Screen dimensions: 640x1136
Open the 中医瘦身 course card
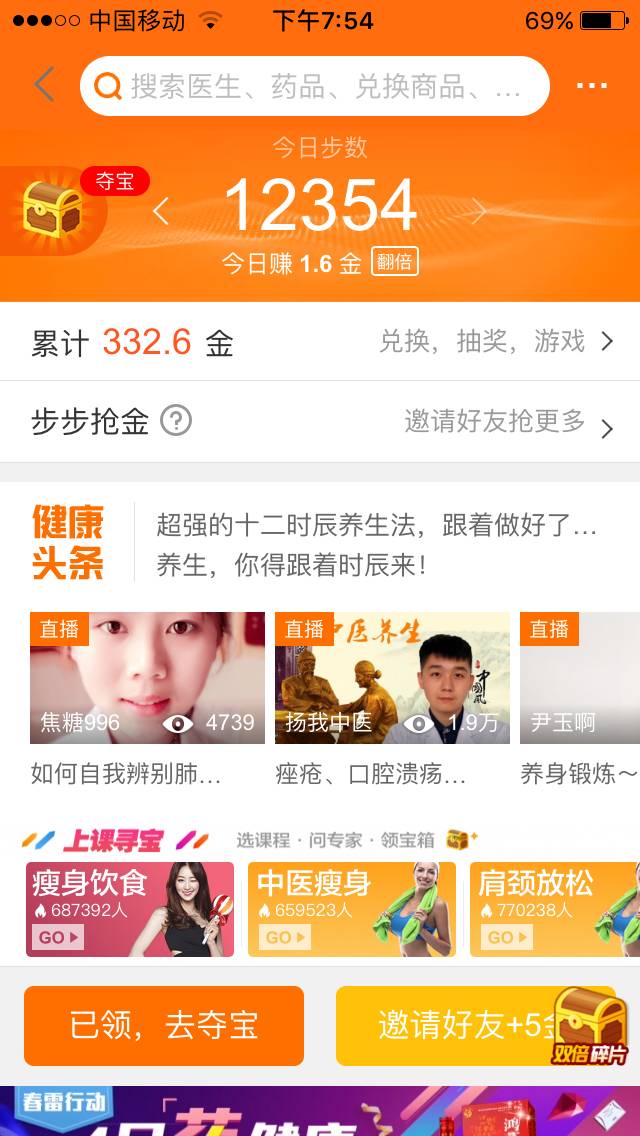352,909
